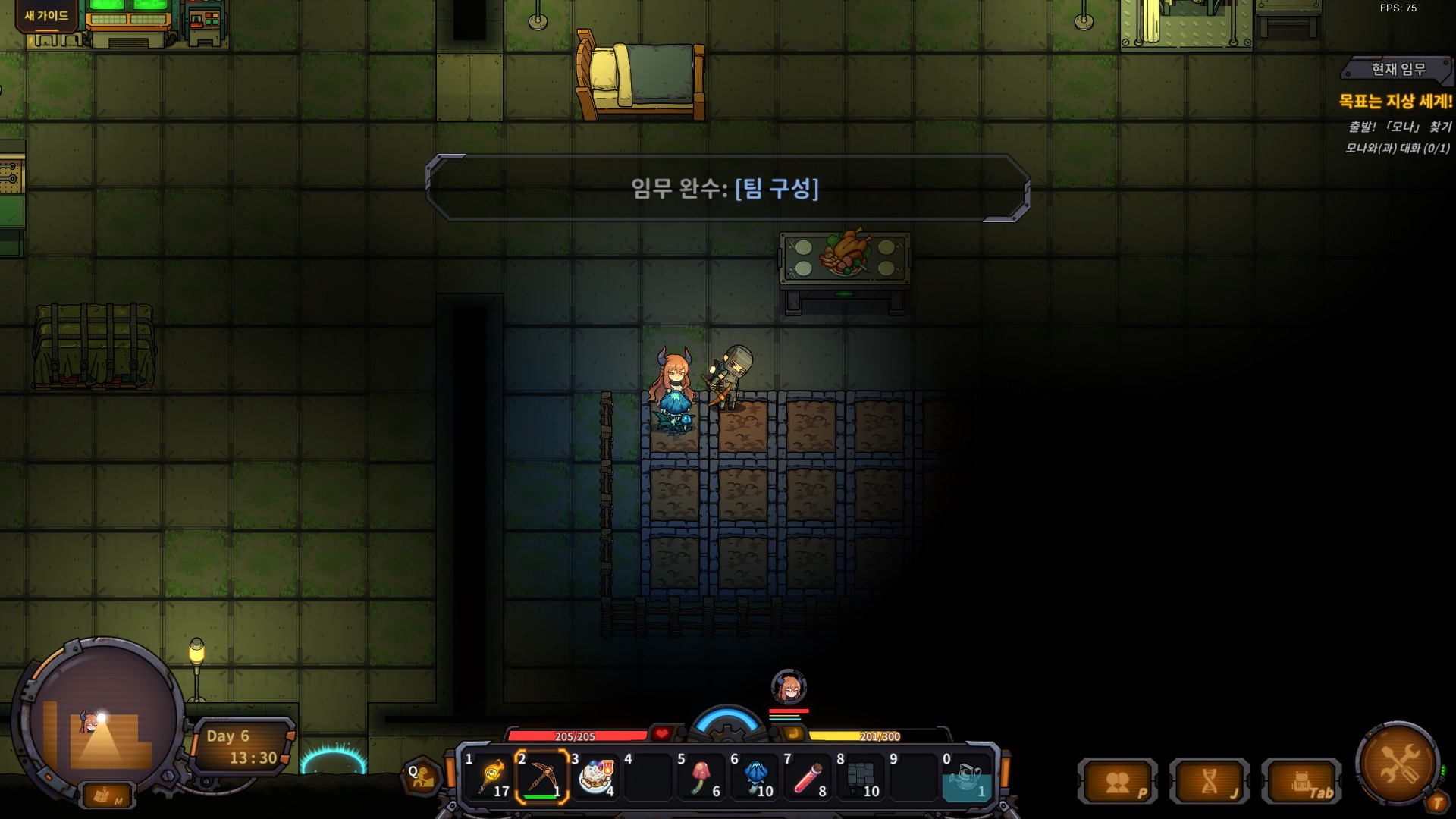The height and width of the screenshot is (819, 1456).
Task: Select hotbar slot 7 red potion
Action: 808,777
